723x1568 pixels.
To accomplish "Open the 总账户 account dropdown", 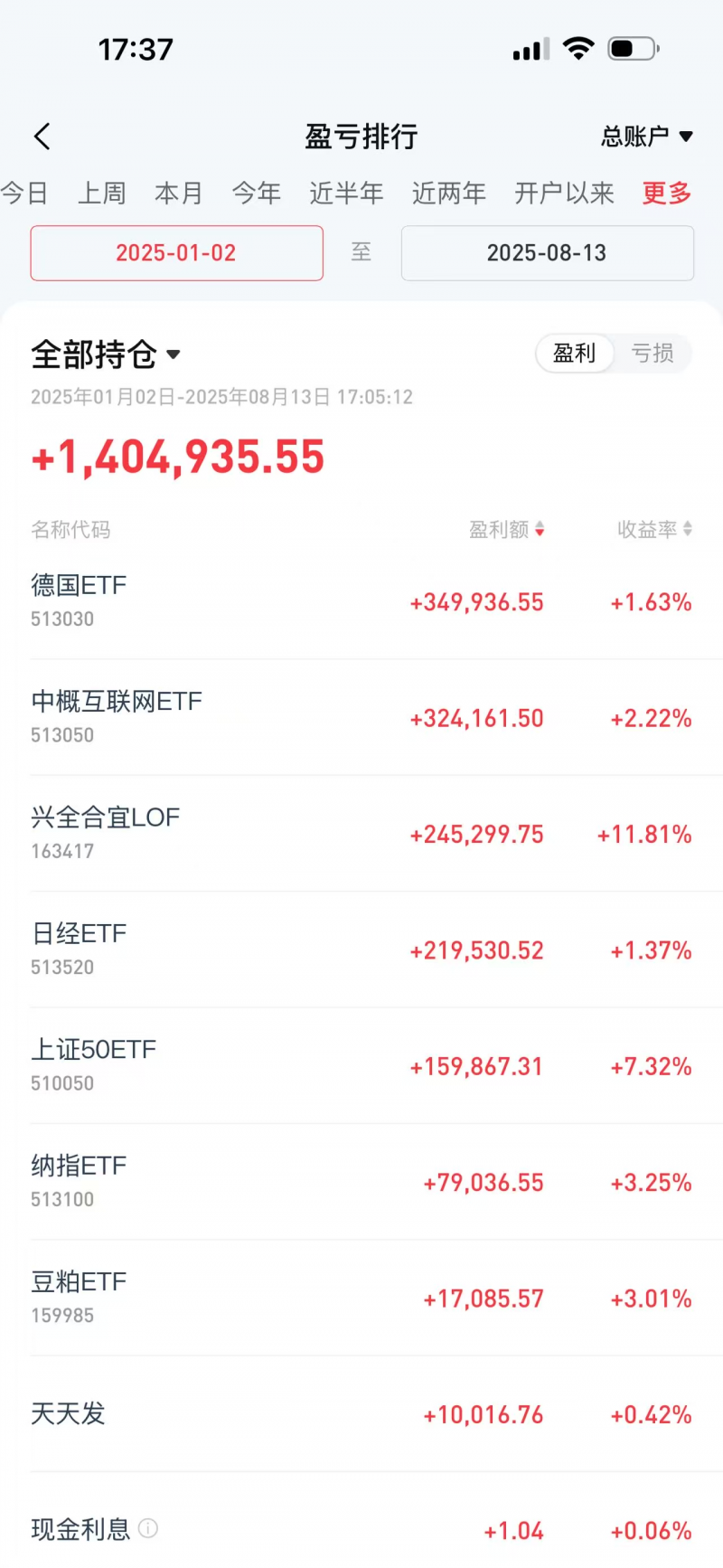I will coord(647,137).
